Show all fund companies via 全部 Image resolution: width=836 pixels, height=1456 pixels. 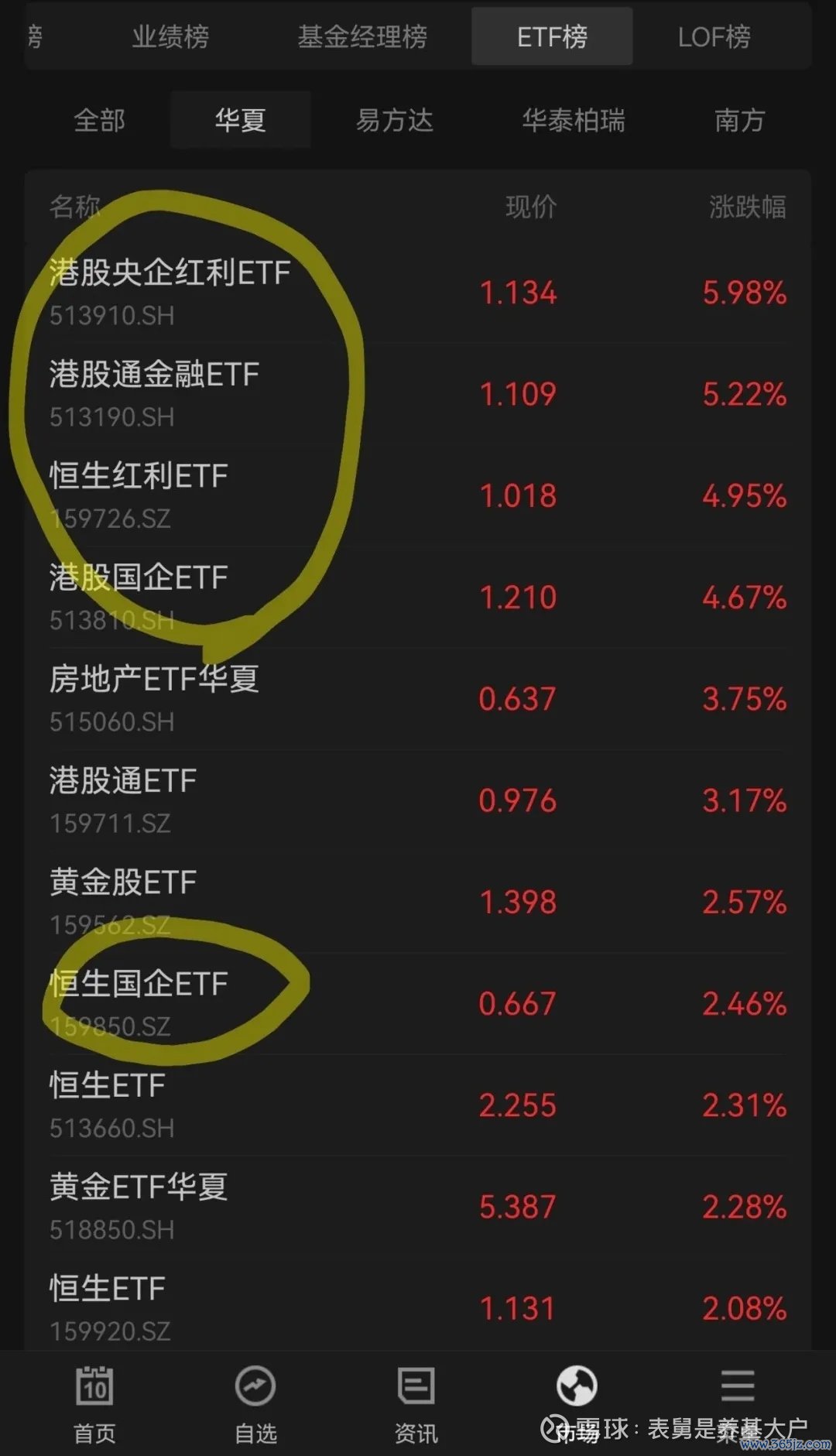point(100,121)
